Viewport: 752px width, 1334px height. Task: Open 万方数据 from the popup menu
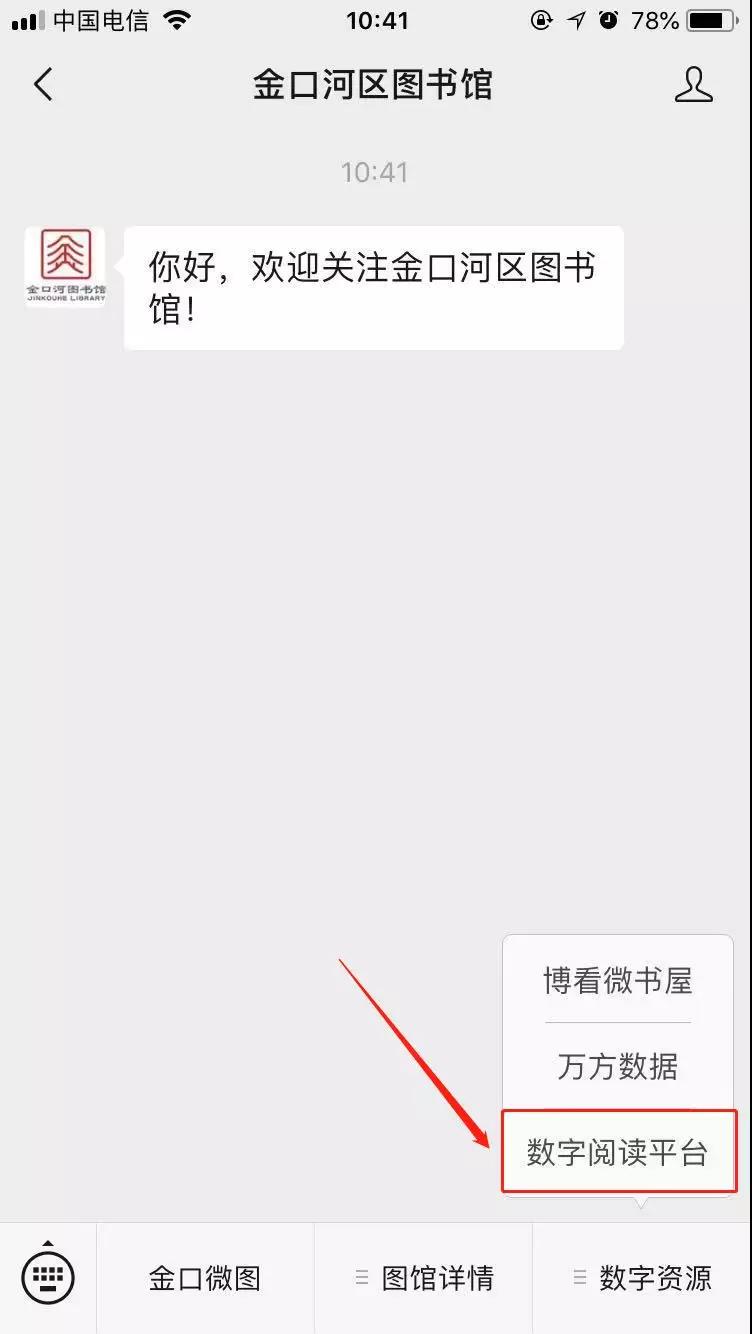(618, 1067)
